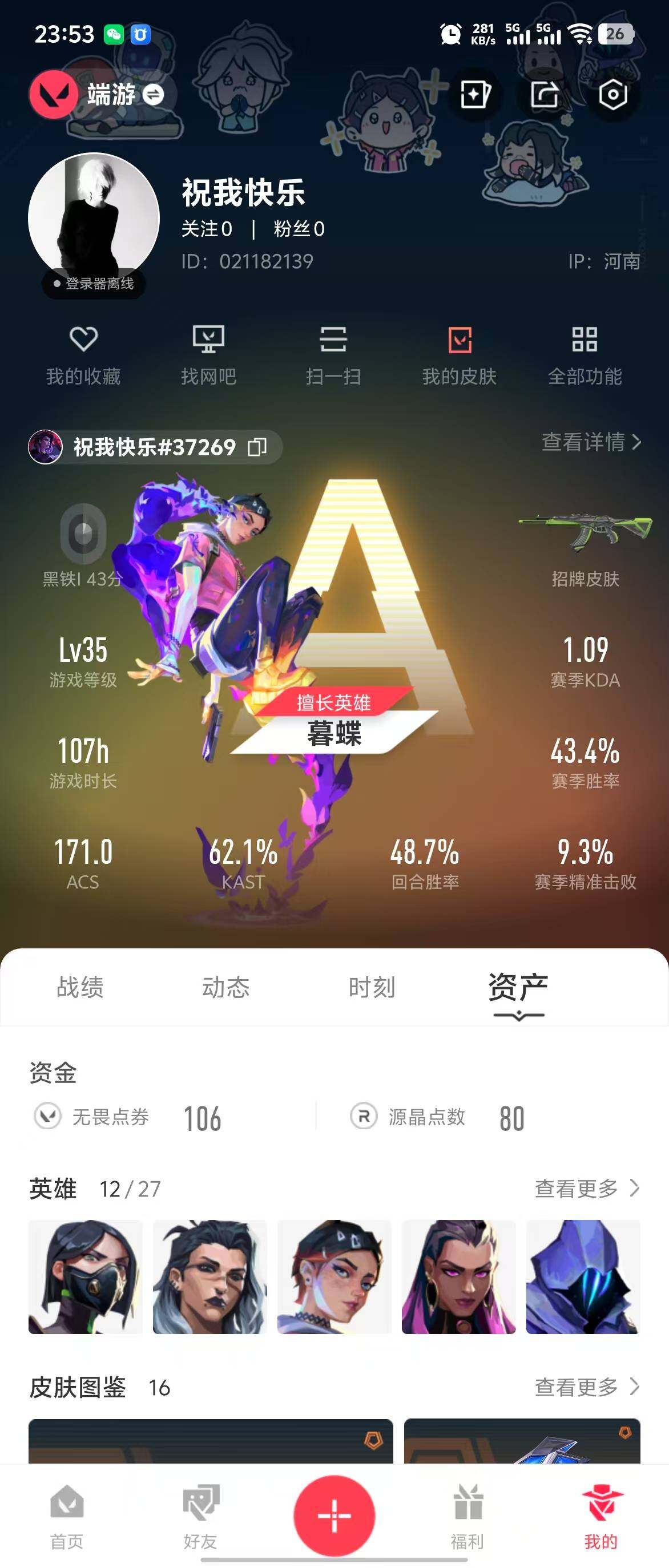Switch to the 动态 tab
The width and height of the screenshot is (669, 1568).
tap(226, 987)
